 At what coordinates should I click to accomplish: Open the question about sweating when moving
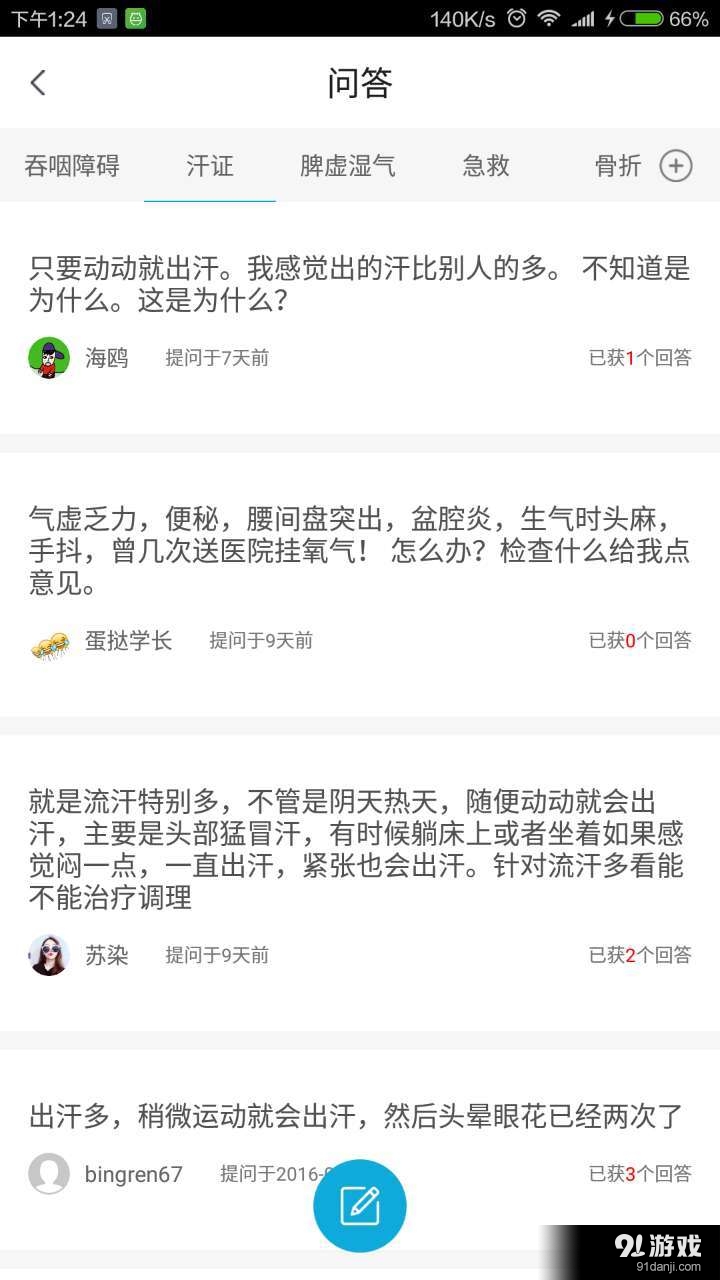pyautogui.click(x=360, y=283)
